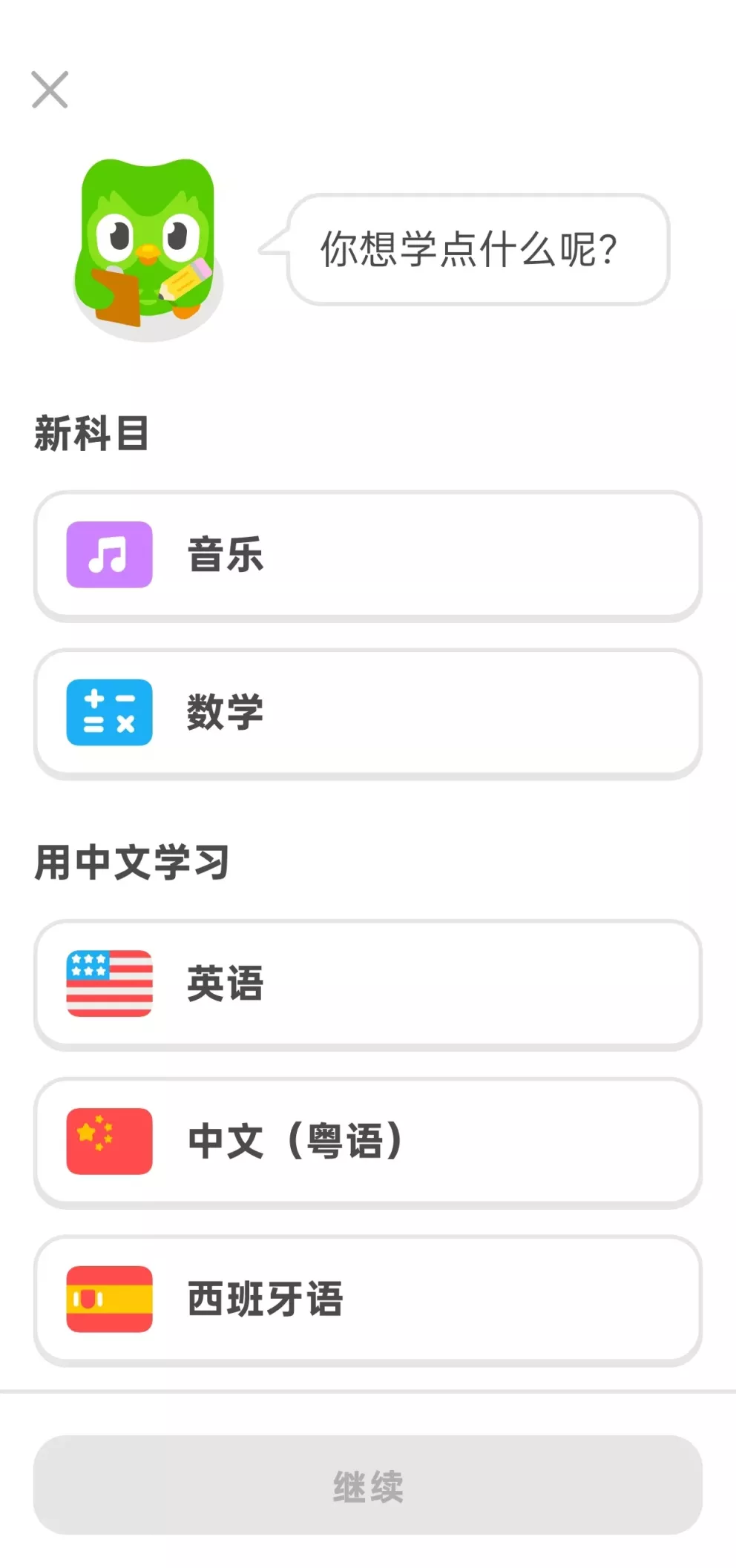Click the stars on the American flag
This screenshot has width=736, height=1568.
(87, 963)
